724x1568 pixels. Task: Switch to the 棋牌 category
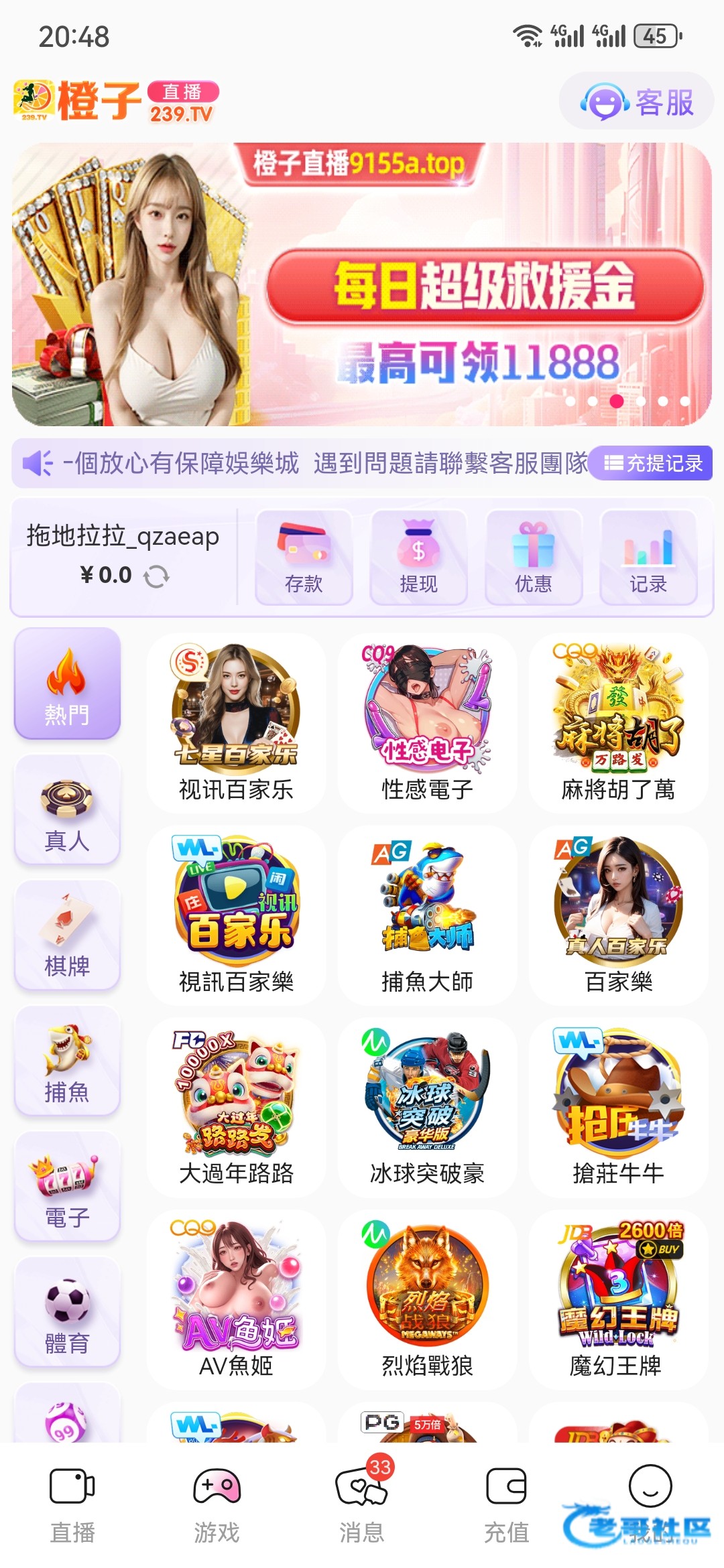click(x=67, y=935)
